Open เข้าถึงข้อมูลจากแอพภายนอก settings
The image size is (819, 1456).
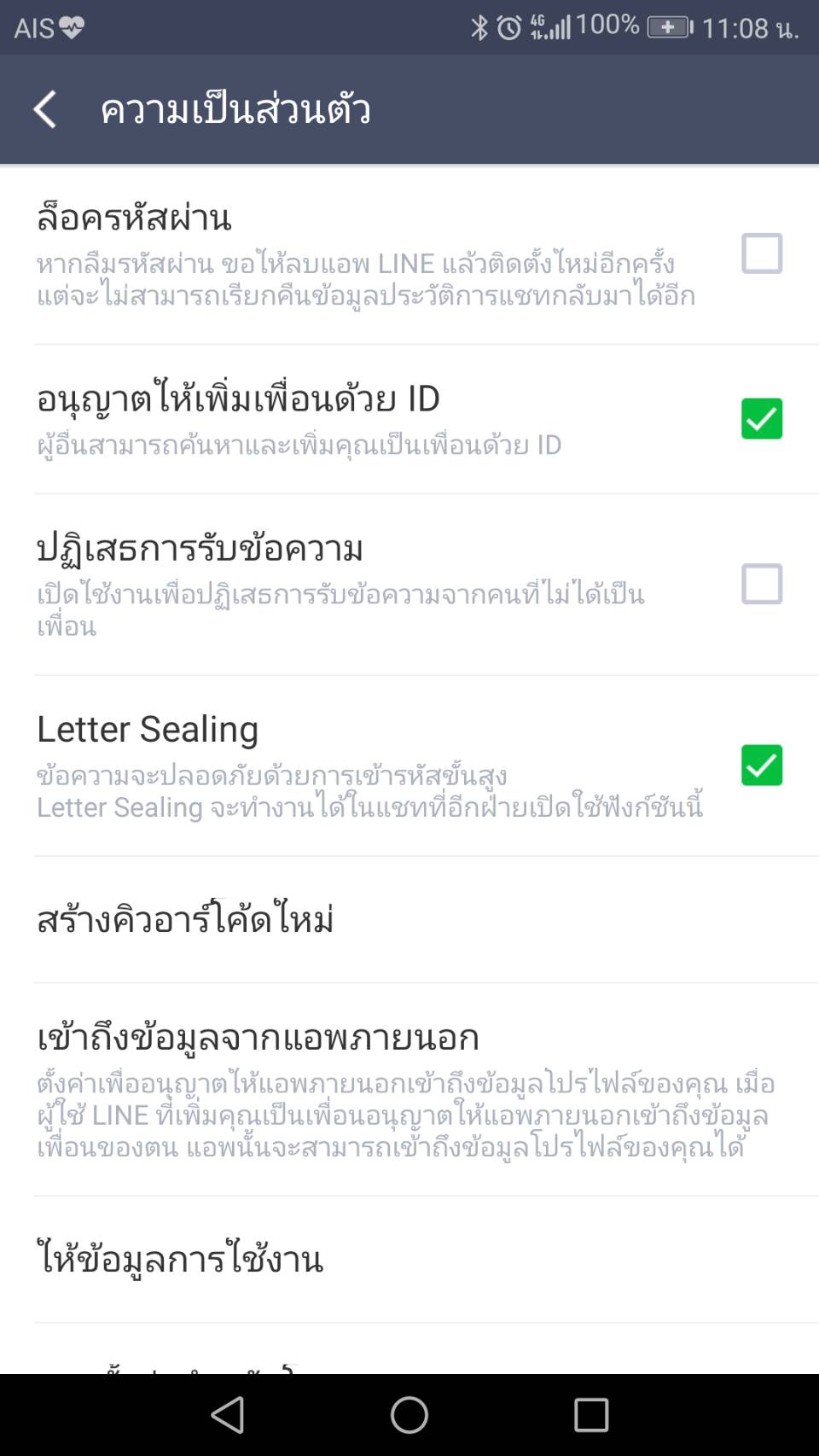409,1090
